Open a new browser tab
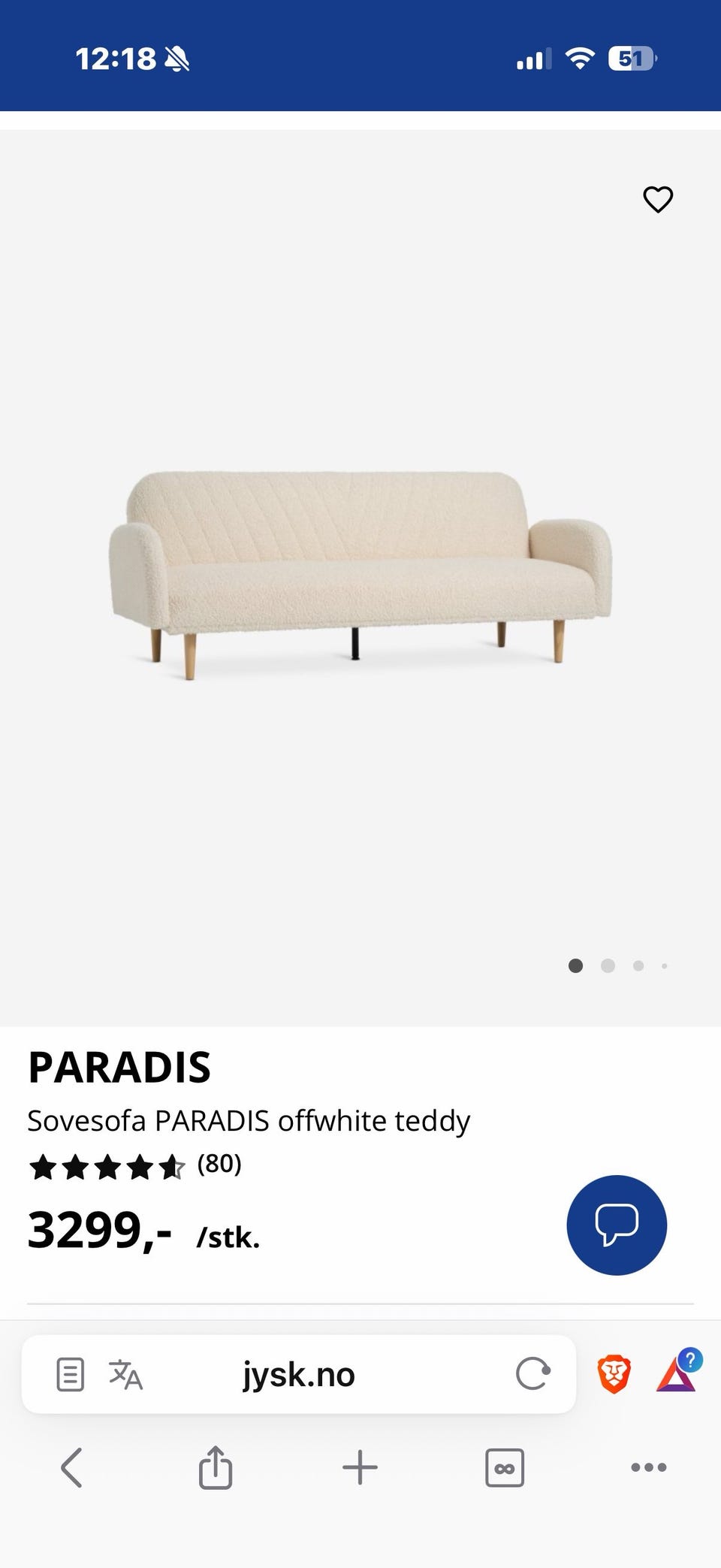Image resolution: width=721 pixels, height=1568 pixels. click(x=360, y=1467)
